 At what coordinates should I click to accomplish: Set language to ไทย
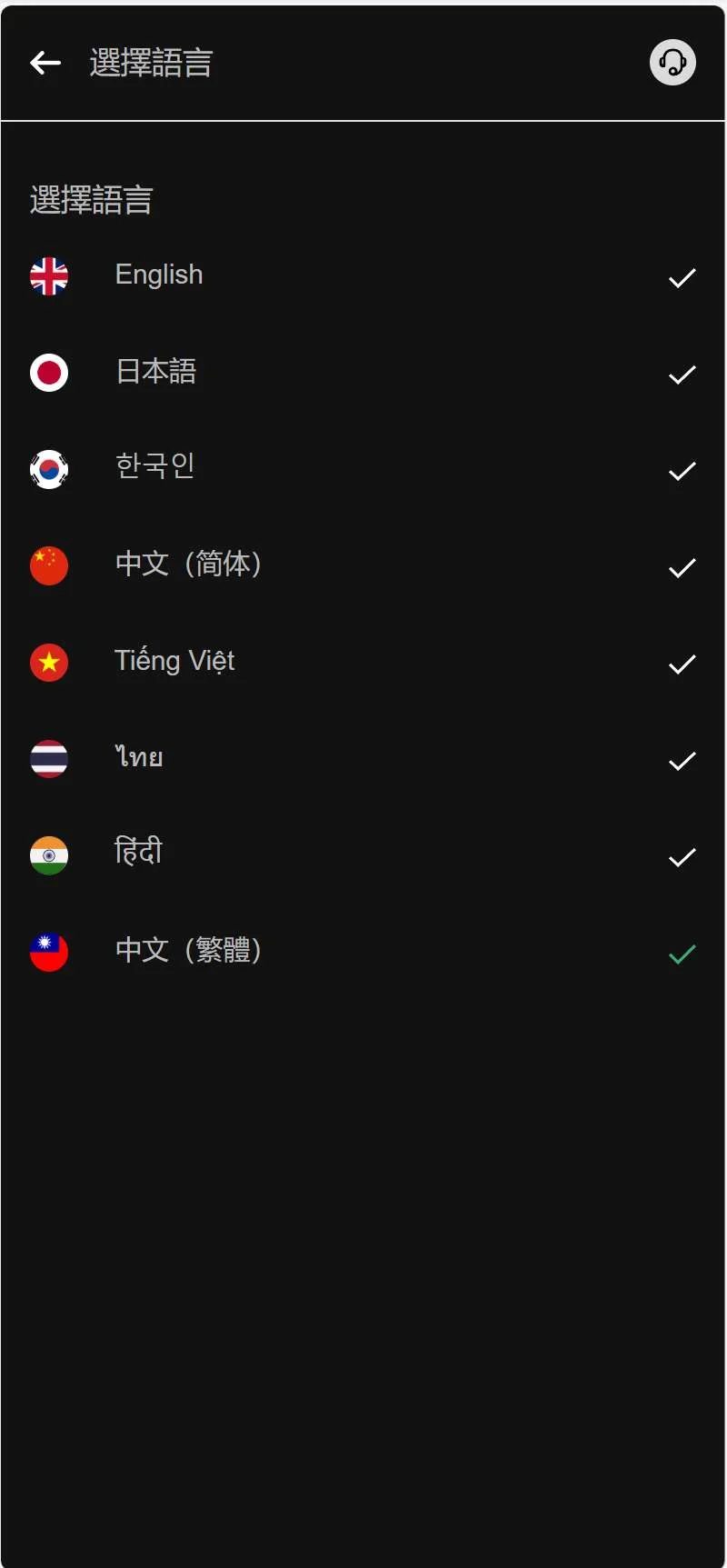tap(139, 758)
